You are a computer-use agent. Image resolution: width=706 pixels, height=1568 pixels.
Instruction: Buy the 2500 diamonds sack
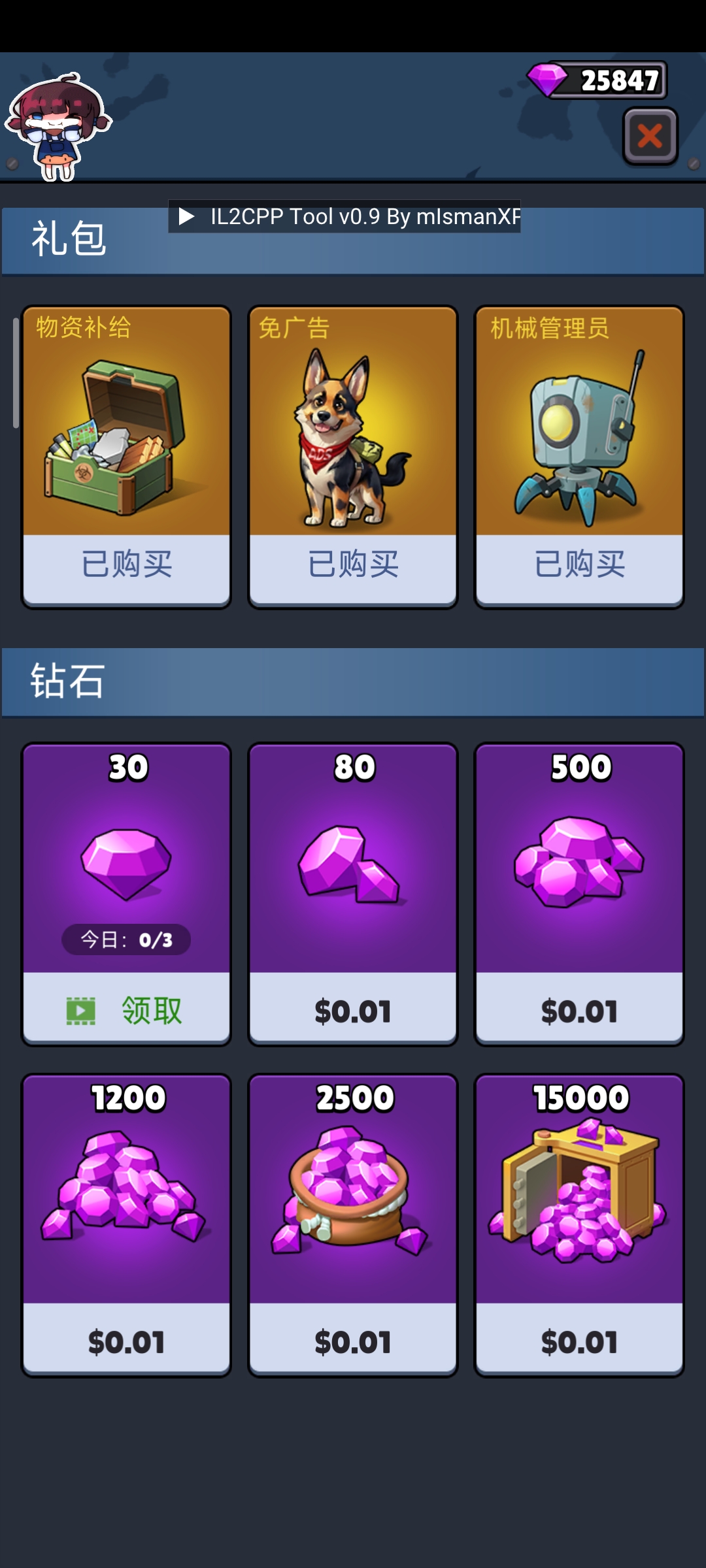[353, 1341]
